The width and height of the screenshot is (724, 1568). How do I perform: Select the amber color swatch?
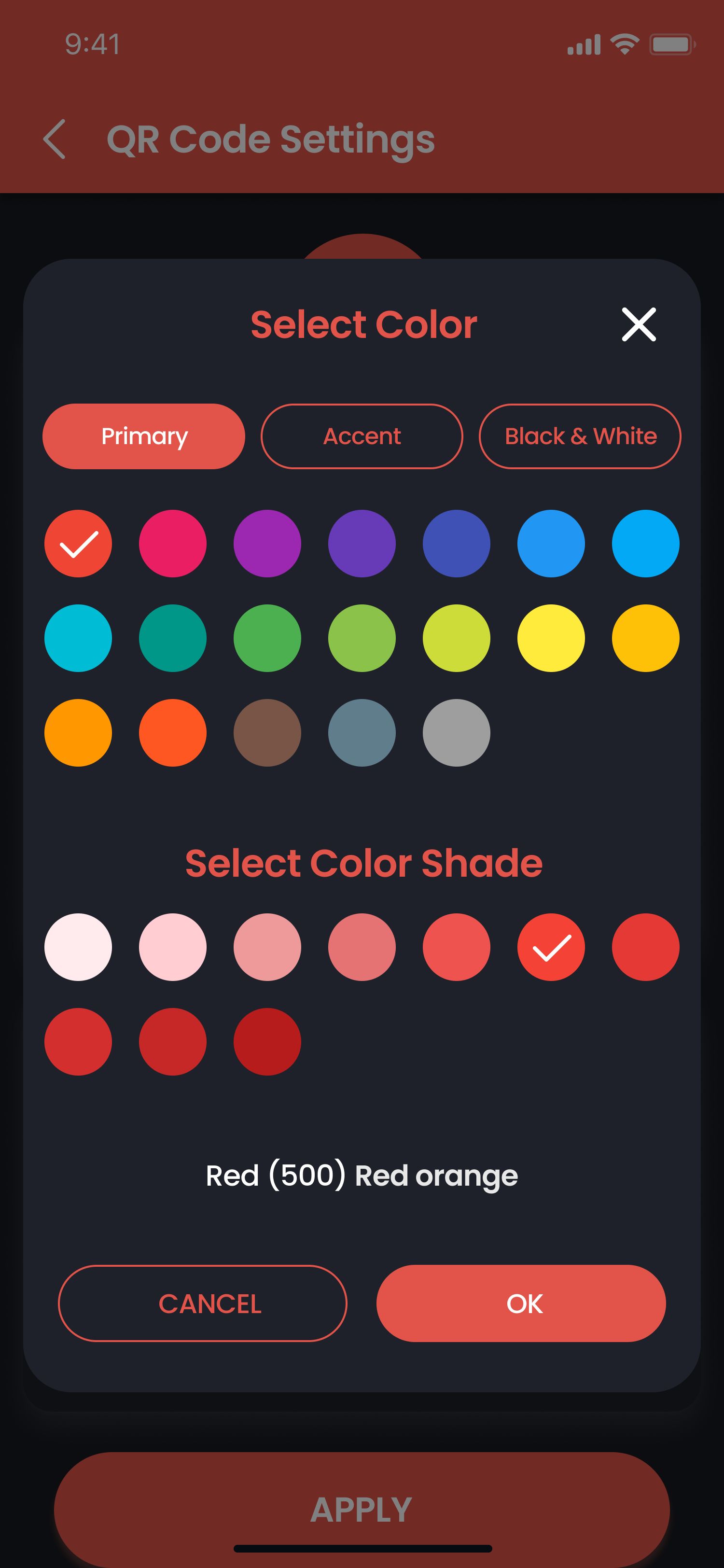645,638
